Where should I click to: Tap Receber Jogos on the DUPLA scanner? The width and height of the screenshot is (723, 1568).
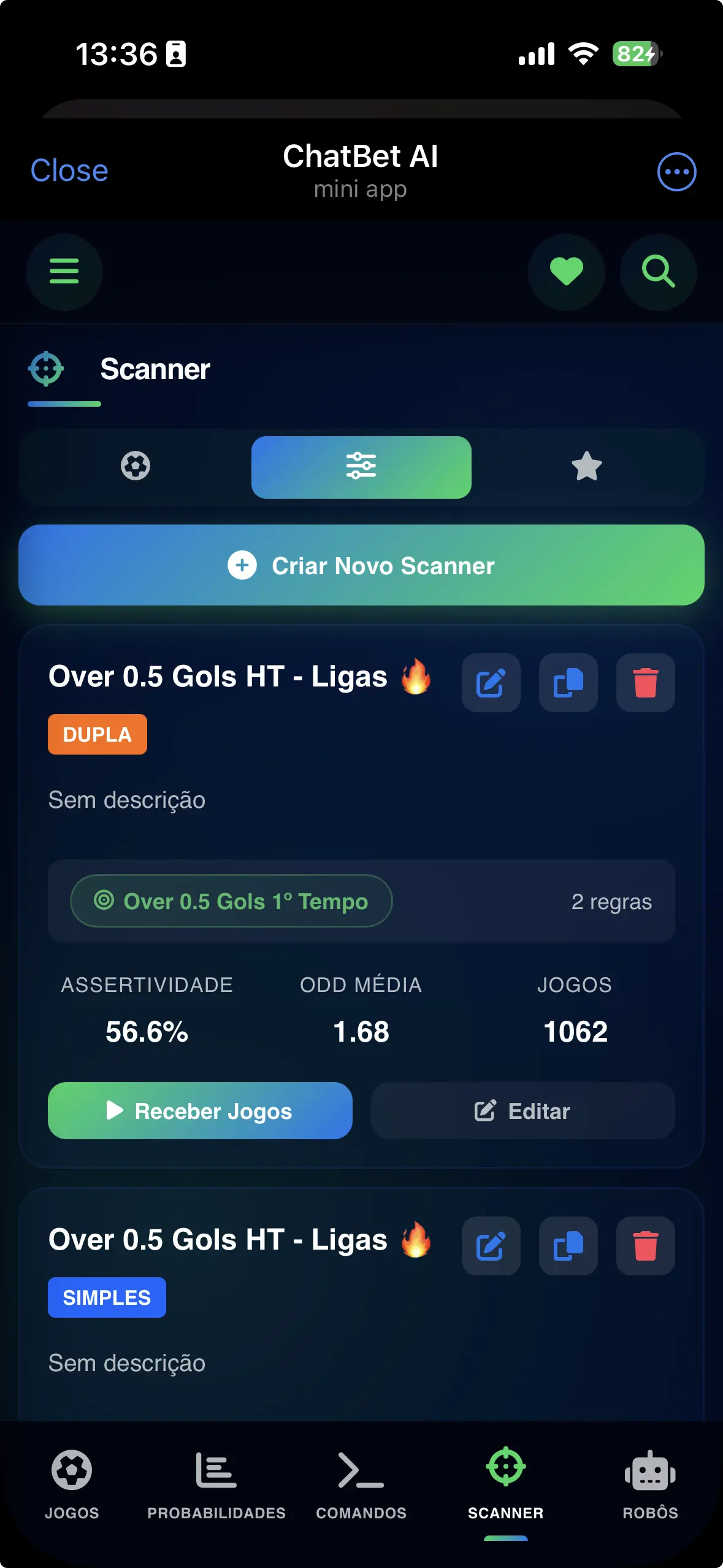tap(200, 1111)
